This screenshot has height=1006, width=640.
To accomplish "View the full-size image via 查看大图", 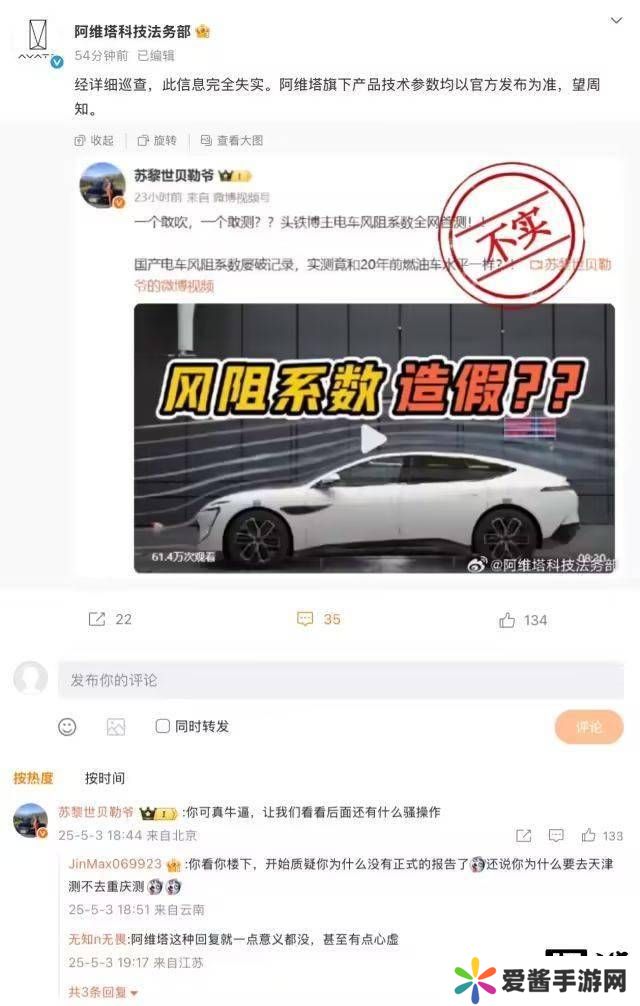I will [231, 141].
